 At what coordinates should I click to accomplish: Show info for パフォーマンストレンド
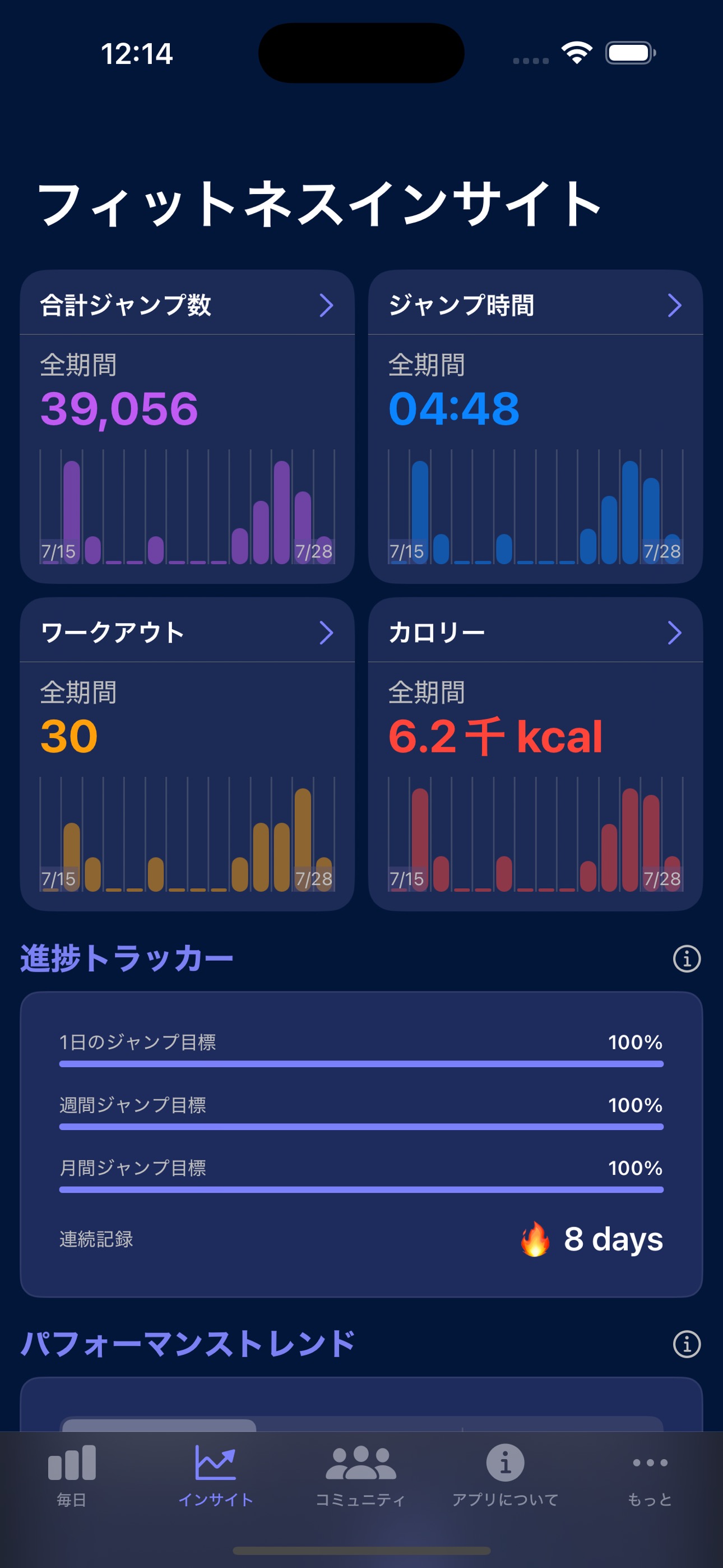click(x=687, y=1345)
